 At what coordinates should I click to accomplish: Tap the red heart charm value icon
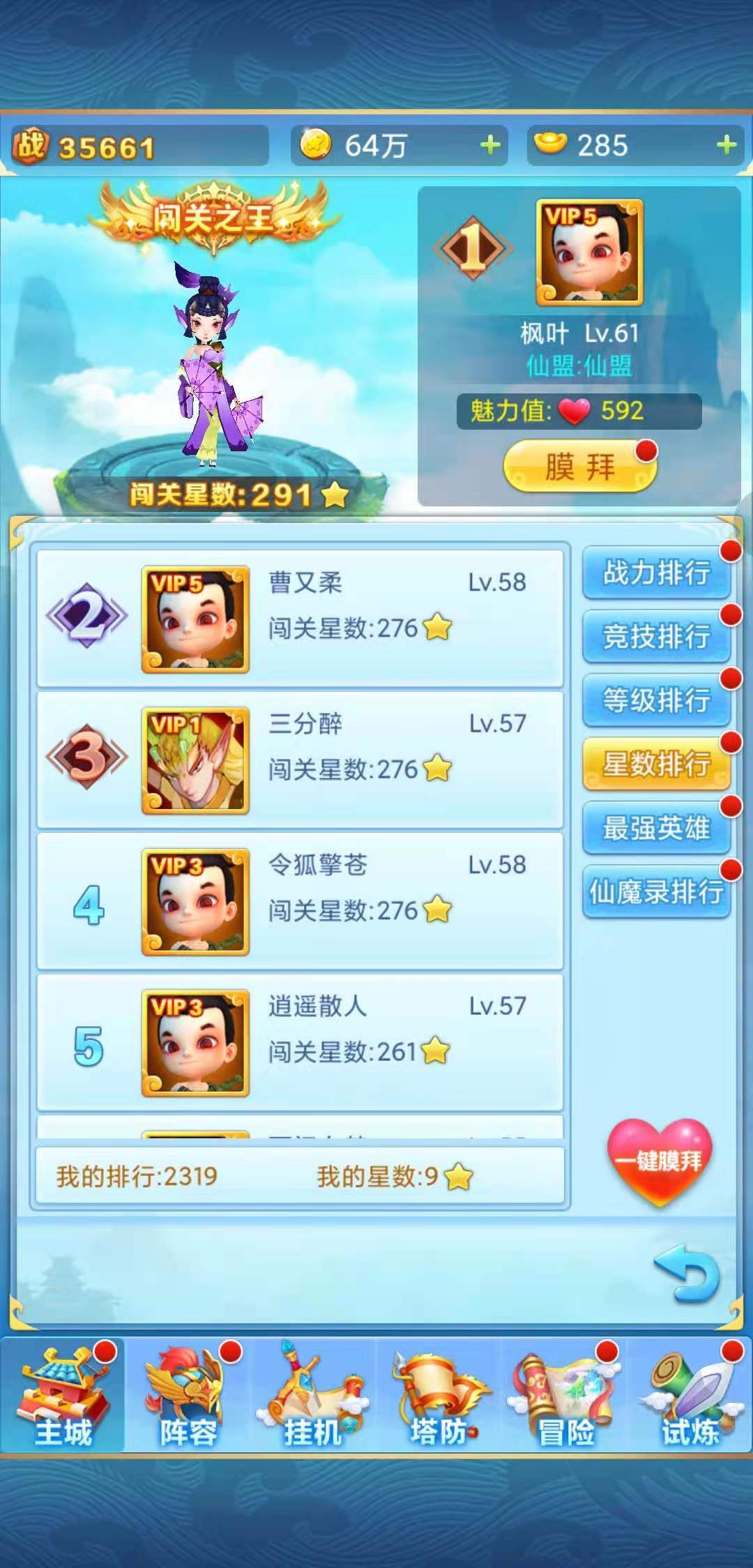tap(575, 412)
